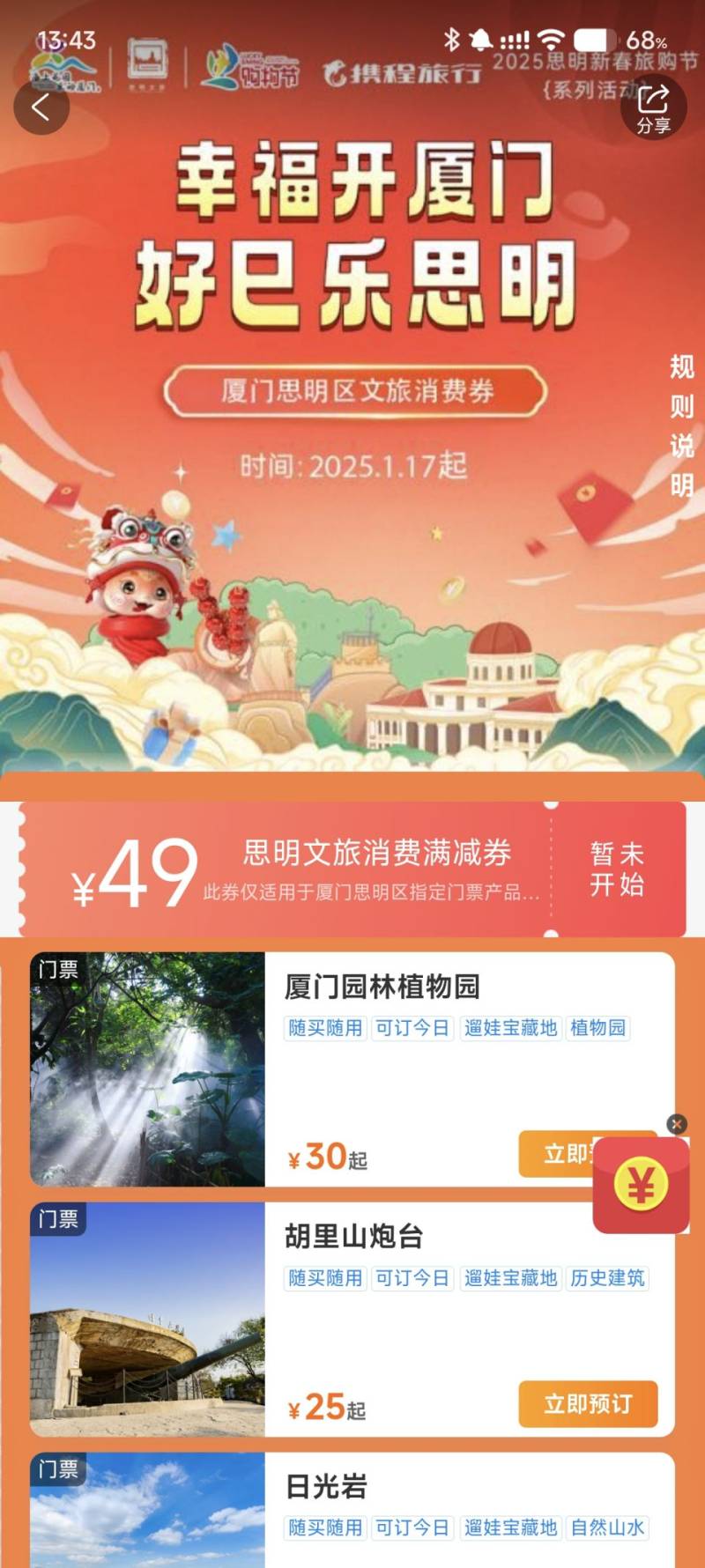705x1568 pixels.
Task: Open the 规则说明 rules link
Action: click(x=681, y=425)
